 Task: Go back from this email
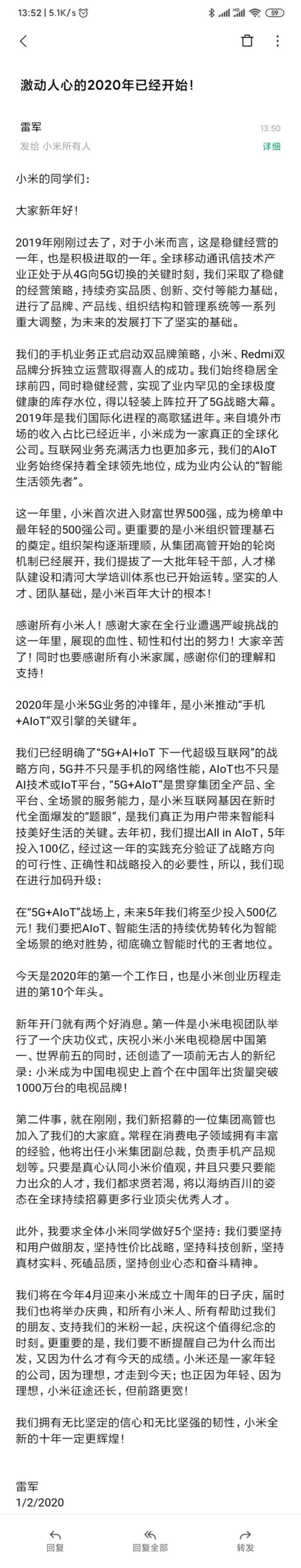point(24,41)
